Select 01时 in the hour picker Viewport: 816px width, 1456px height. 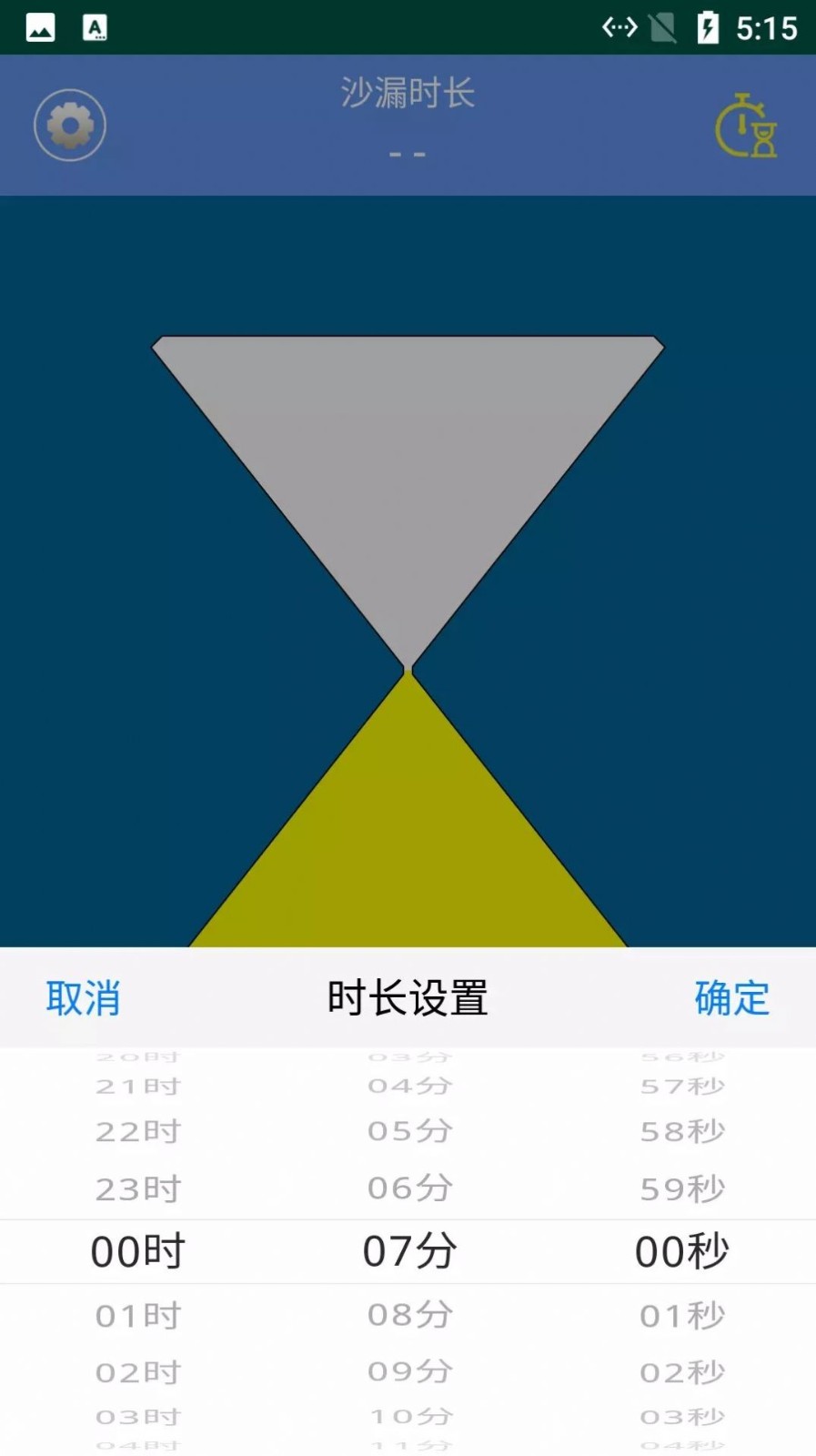138,1316
